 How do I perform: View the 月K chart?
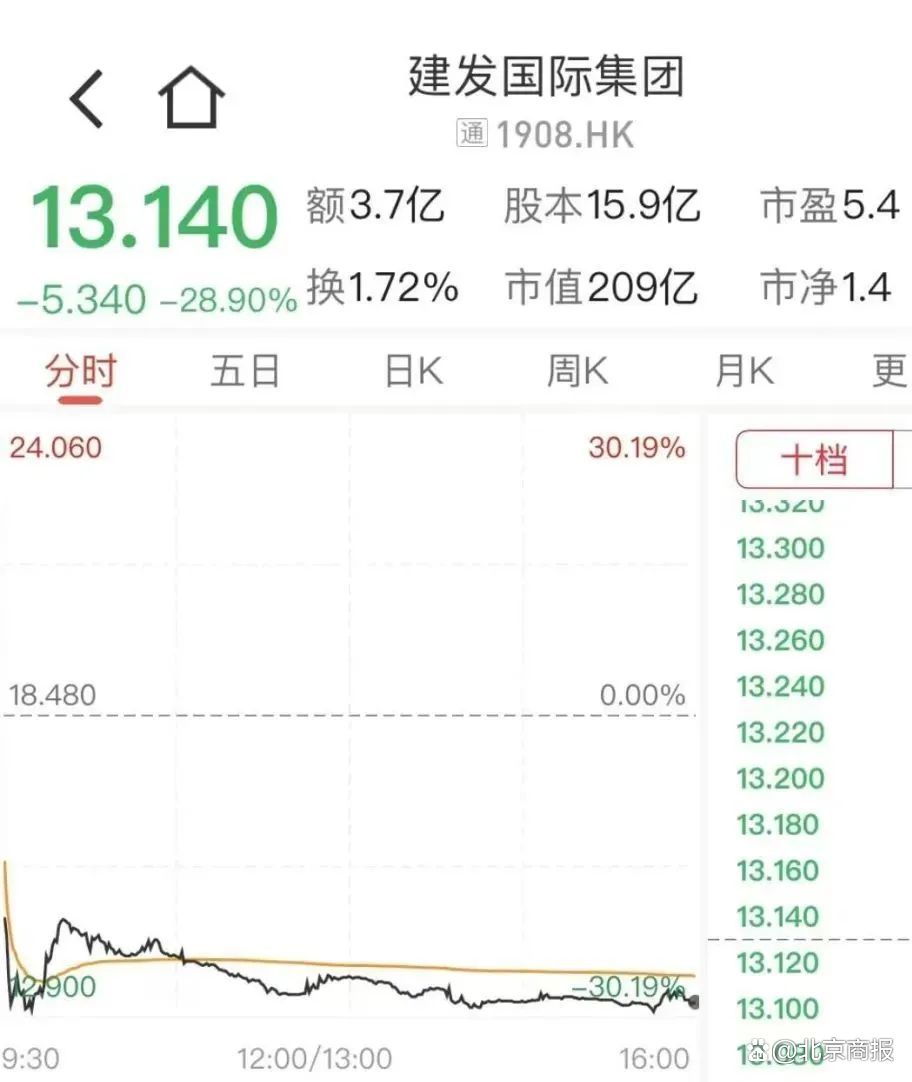[744, 372]
